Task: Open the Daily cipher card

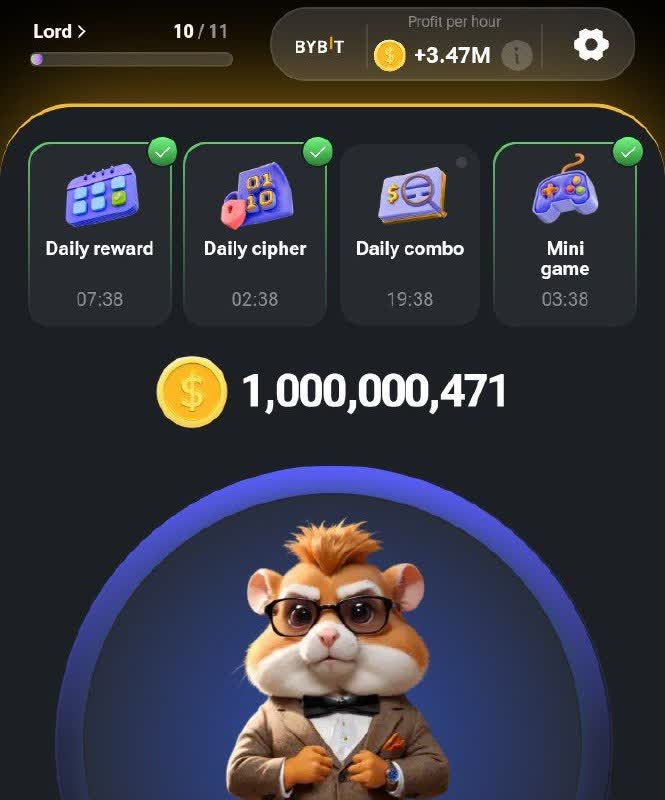Action: [x=255, y=234]
